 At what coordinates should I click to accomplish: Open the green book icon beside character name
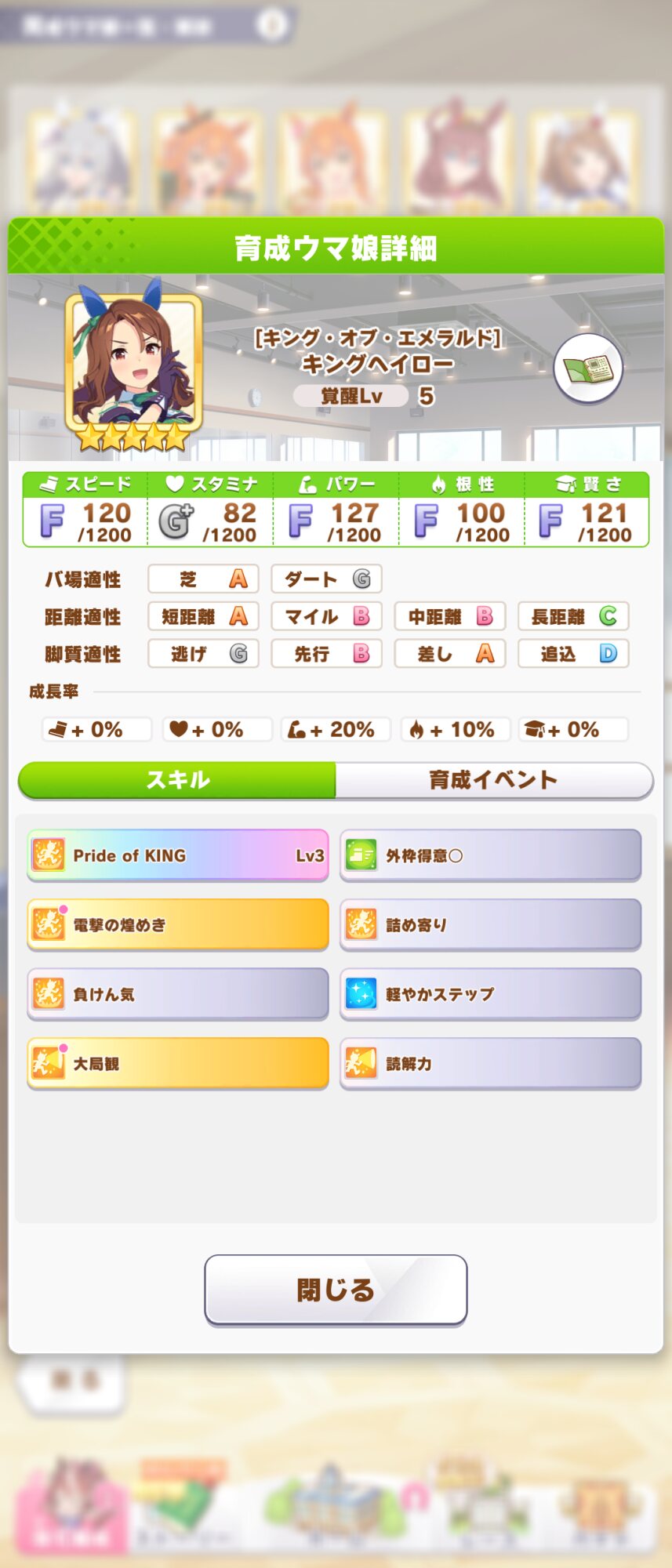[588, 368]
